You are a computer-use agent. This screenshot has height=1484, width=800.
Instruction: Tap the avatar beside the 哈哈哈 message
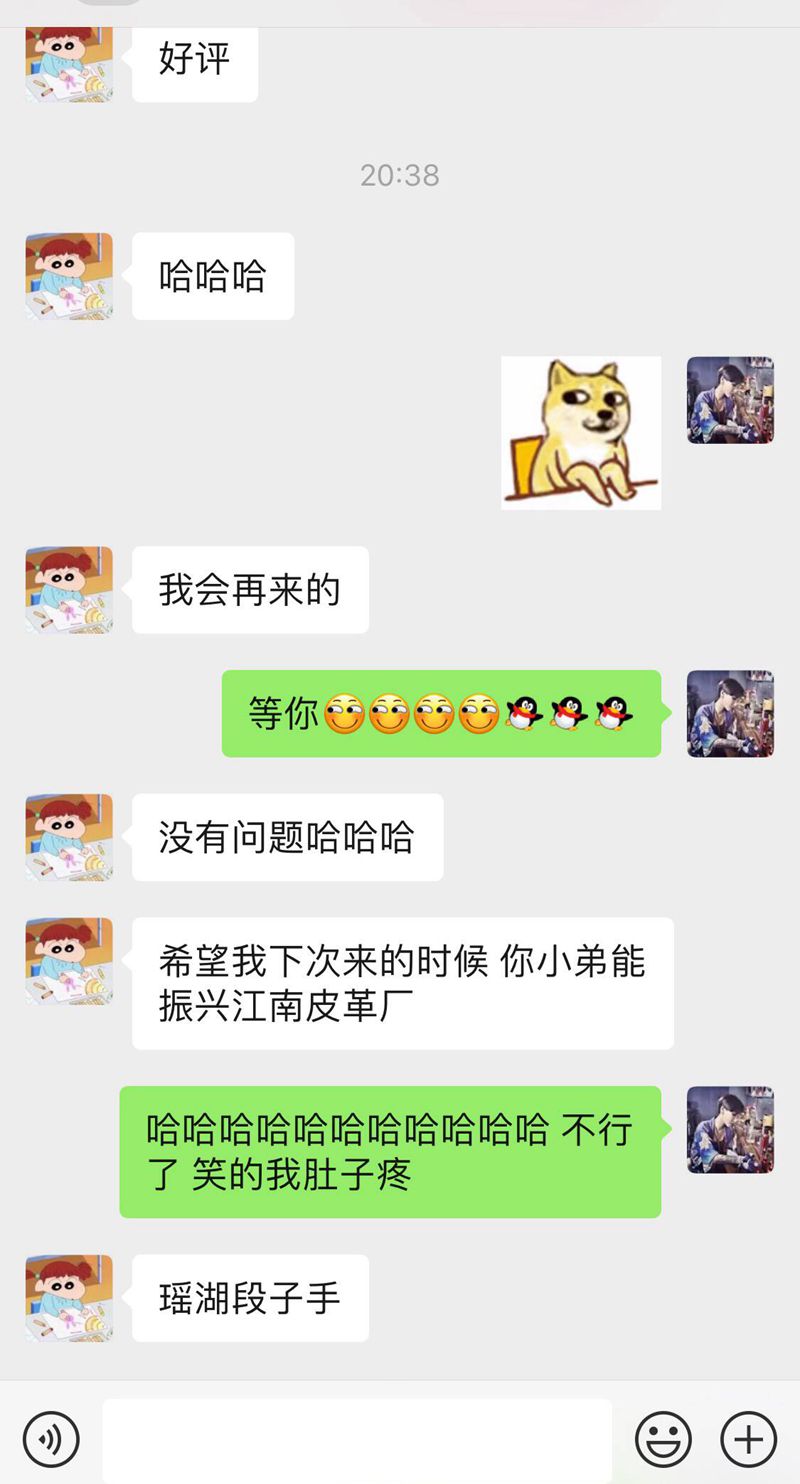coord(69,276)
